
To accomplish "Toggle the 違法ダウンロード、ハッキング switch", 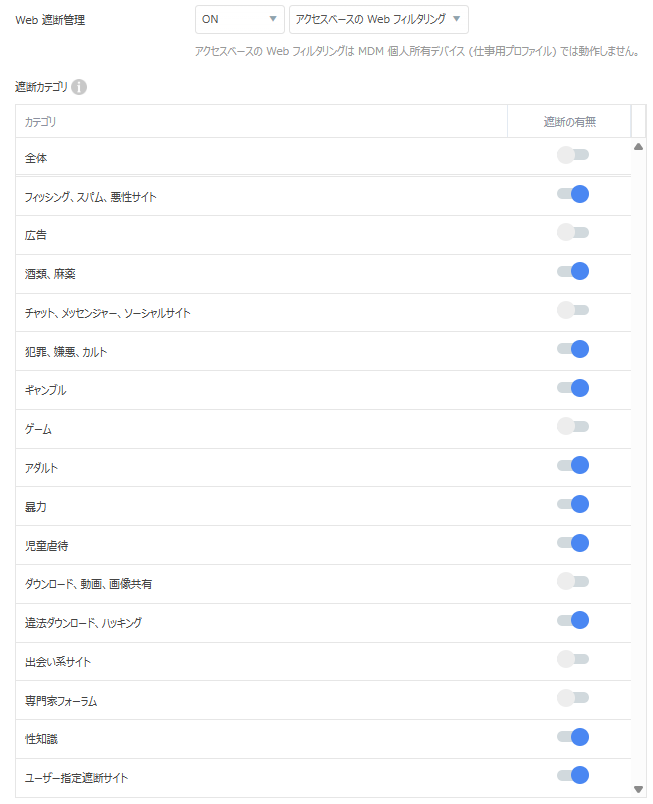I will coord(573,620).
